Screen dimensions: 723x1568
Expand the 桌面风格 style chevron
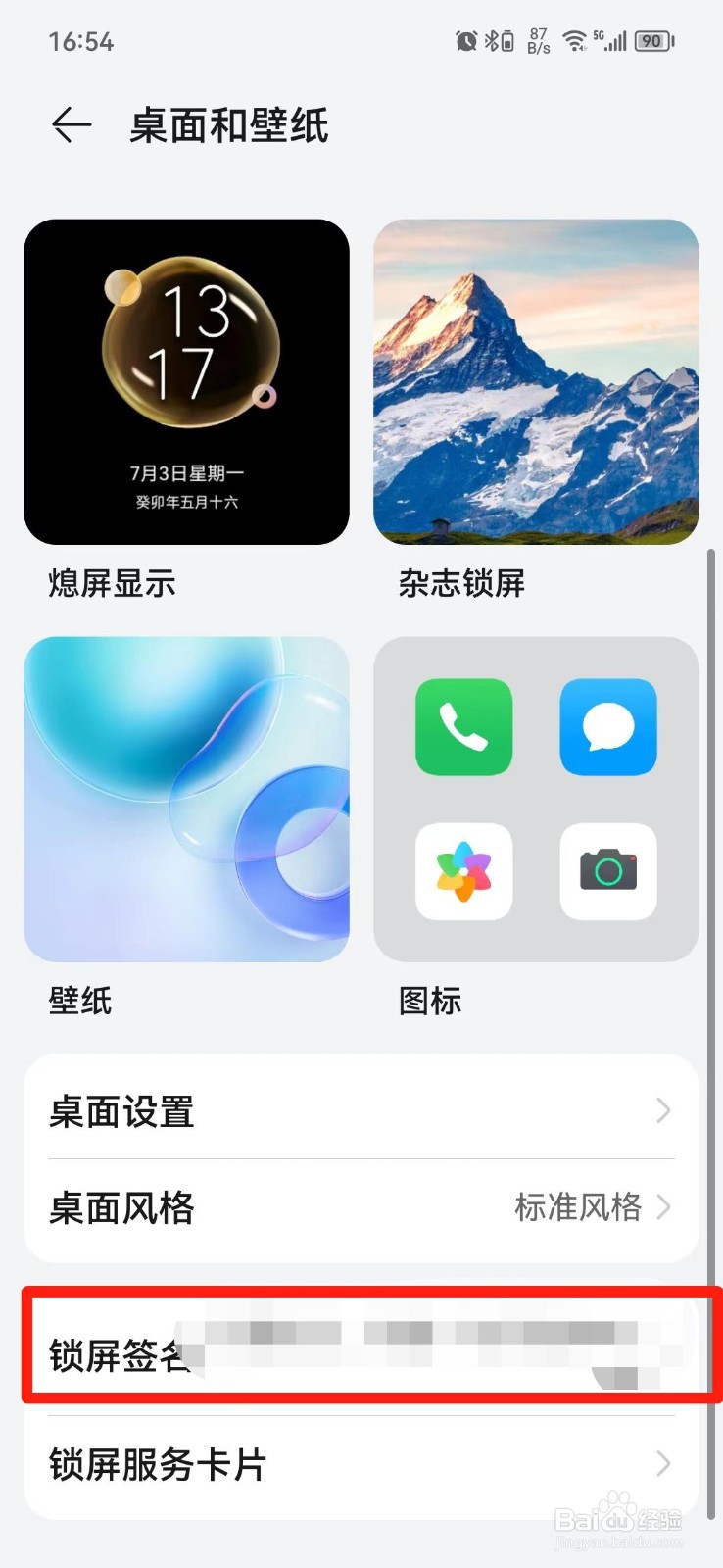(662, 1208)
